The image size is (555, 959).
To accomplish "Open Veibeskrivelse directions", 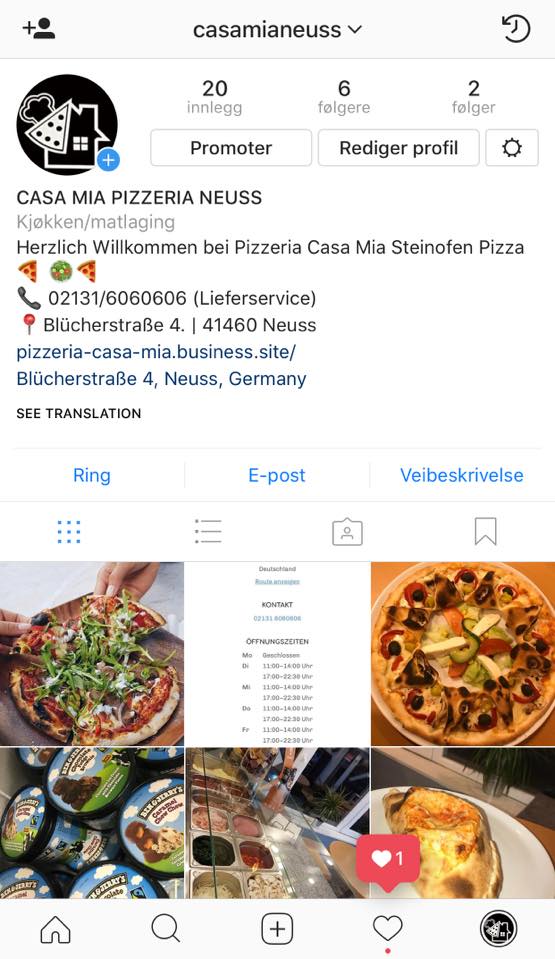I will [462, 475].
